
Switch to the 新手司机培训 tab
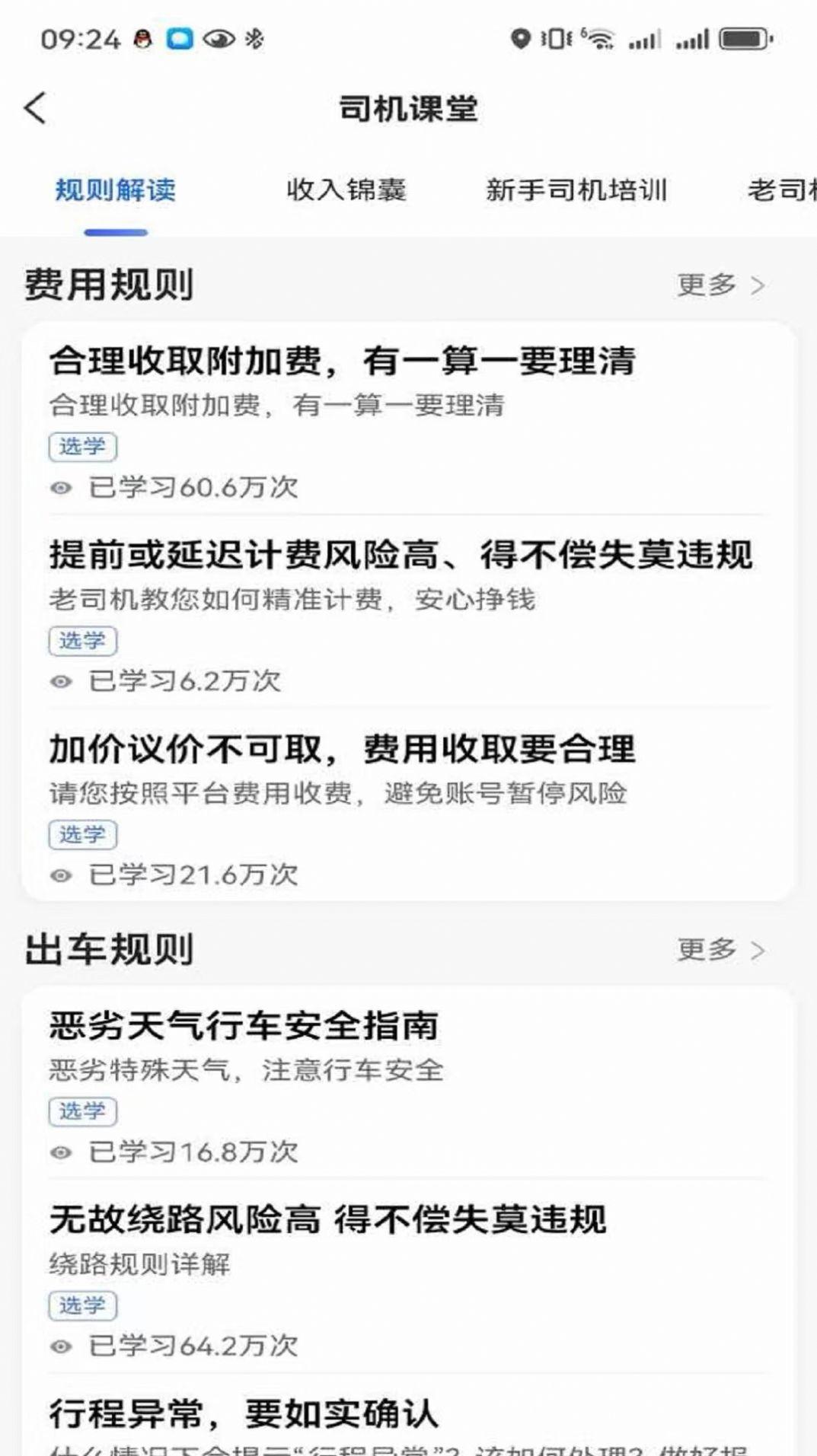tap(576, 191)
